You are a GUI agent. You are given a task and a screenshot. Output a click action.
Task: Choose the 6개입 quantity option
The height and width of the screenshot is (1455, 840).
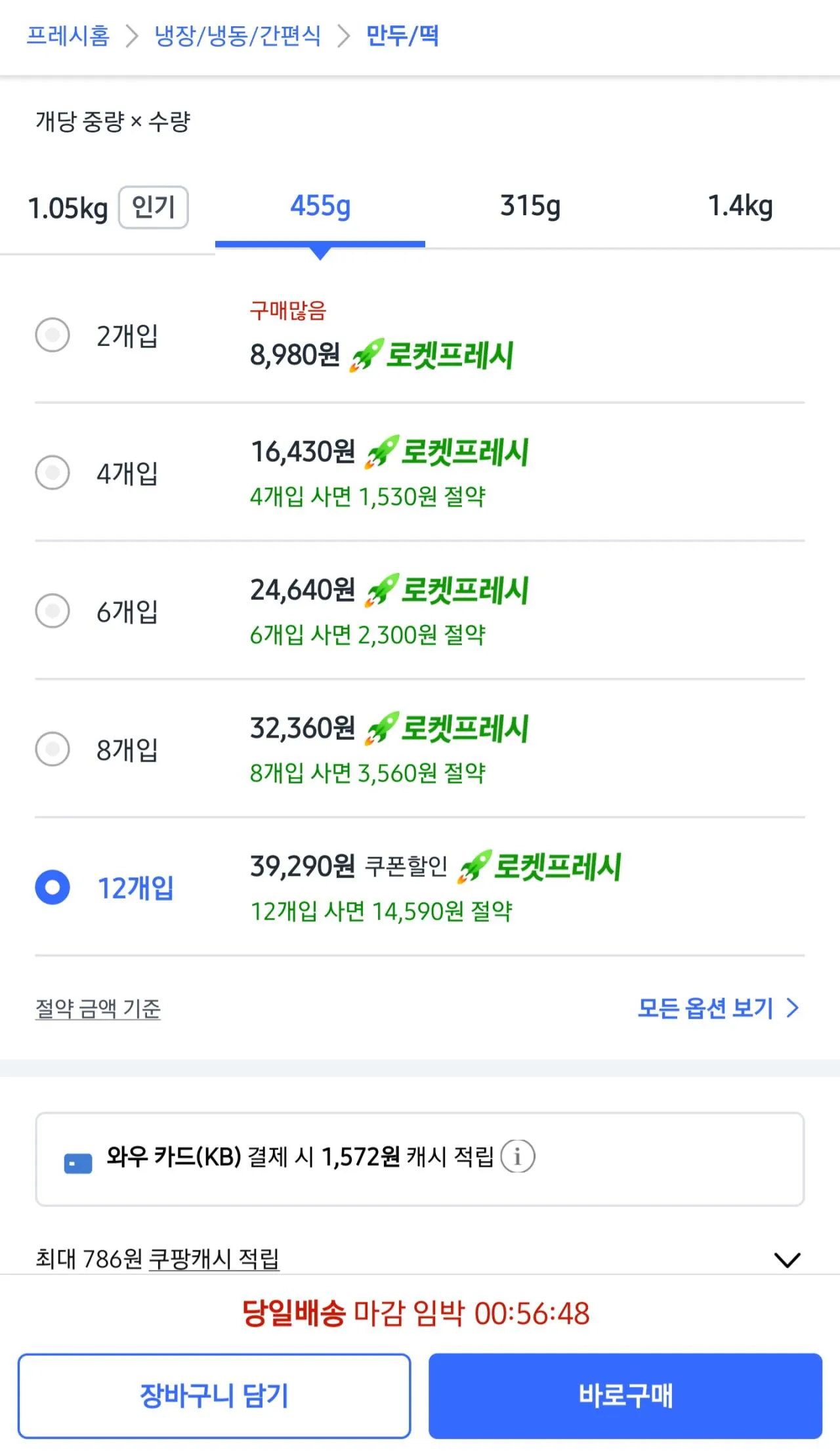[x=52, y=612]
